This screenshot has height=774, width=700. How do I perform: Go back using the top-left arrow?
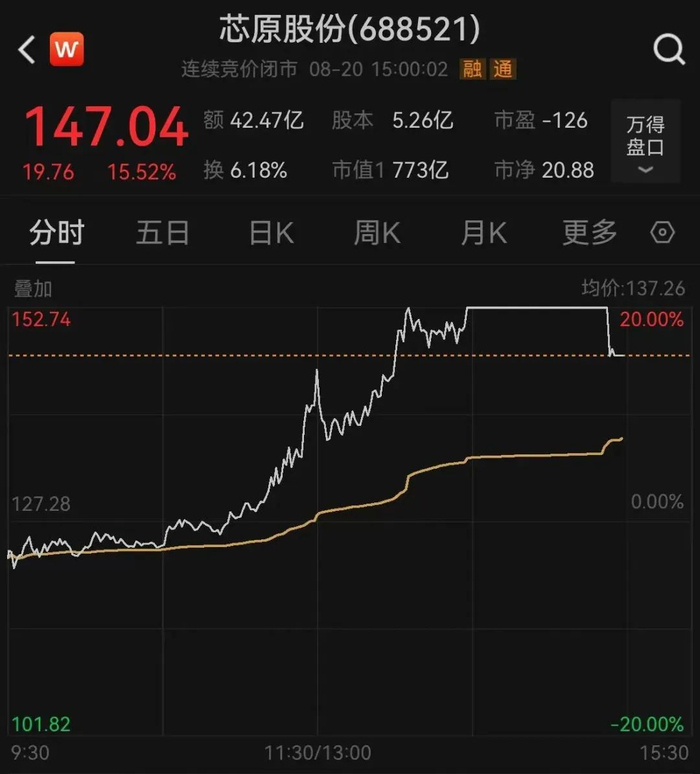[27, 49]
